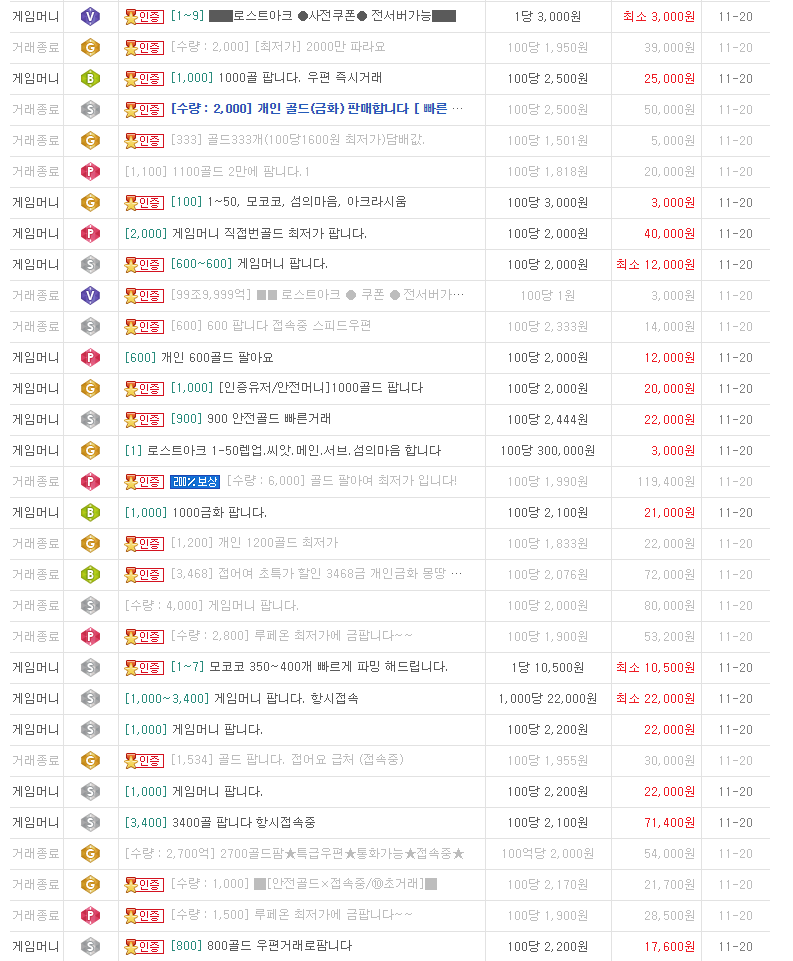The image size is (793, 961).
Task: View [인증유저/안전머니]1000골드 팝니다 listing
Action: coord(320,388)
